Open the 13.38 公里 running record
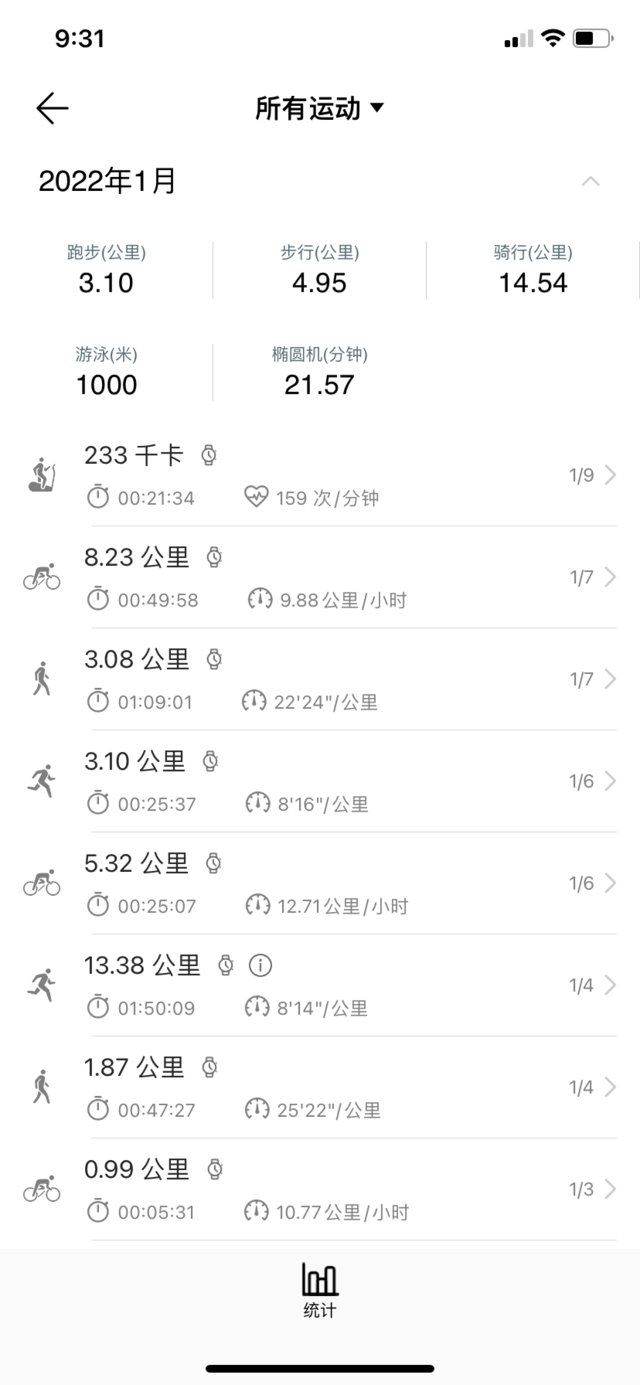Image resolution: width=640 pixels, height=1385 pixels. (320, 985)
